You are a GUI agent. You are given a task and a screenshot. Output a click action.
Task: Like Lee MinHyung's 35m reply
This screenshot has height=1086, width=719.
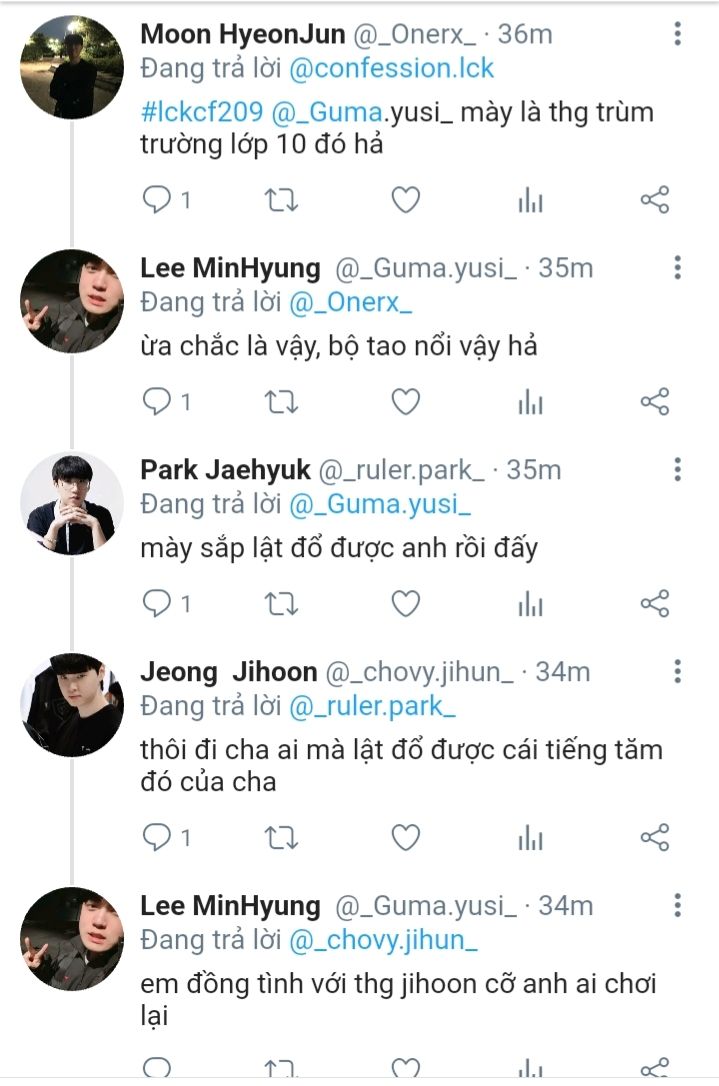click(406, 402)
